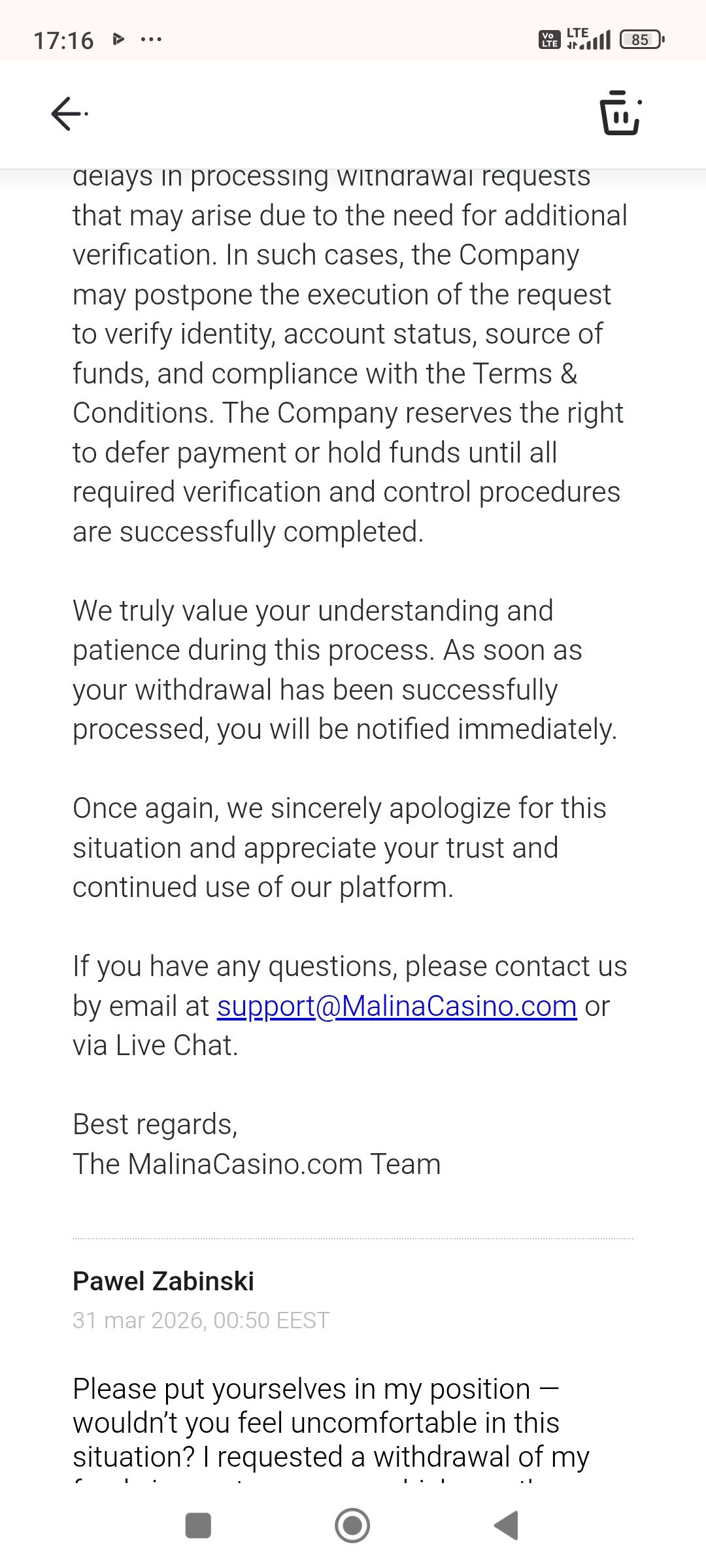Open recent apps from the navigation bar
The width and height of the screenshot is (706, 1568).
click(x=198, y=1526)
